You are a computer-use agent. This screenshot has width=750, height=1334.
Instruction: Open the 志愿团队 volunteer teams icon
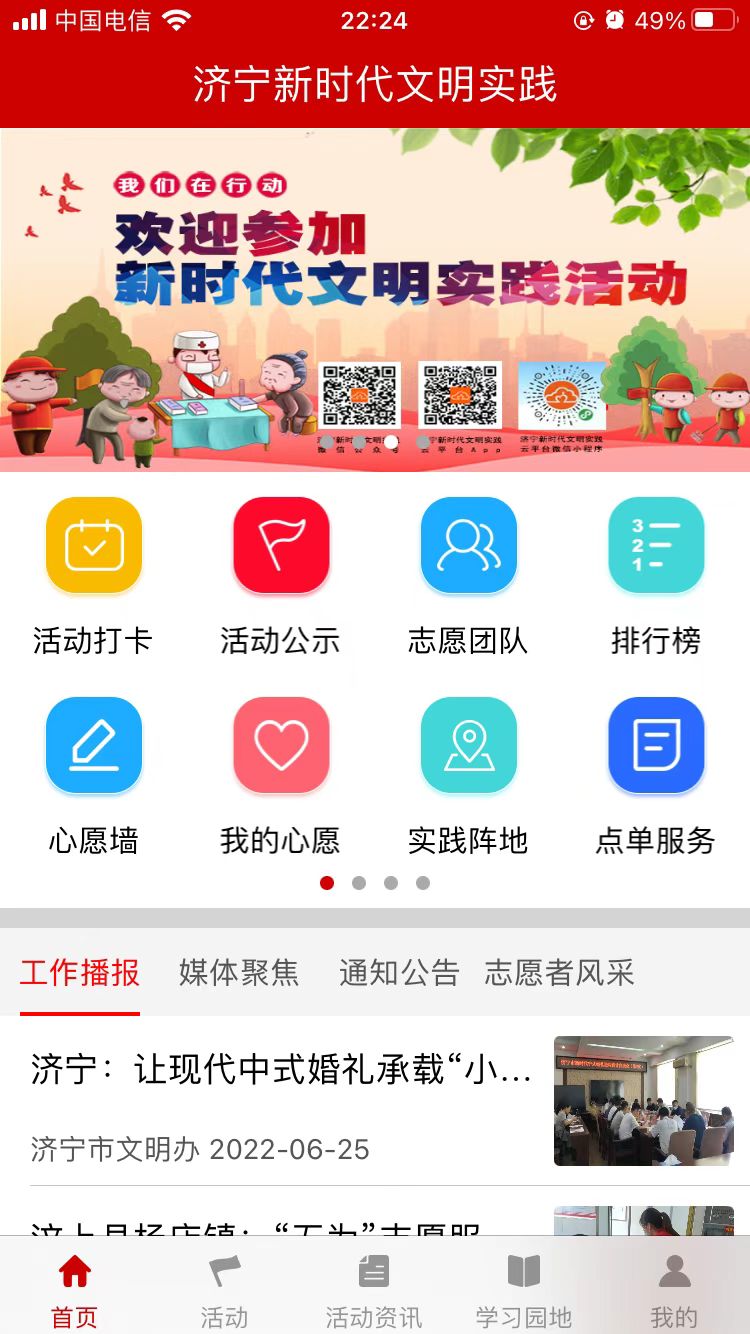pyautogui.click(x=468, y=546)
